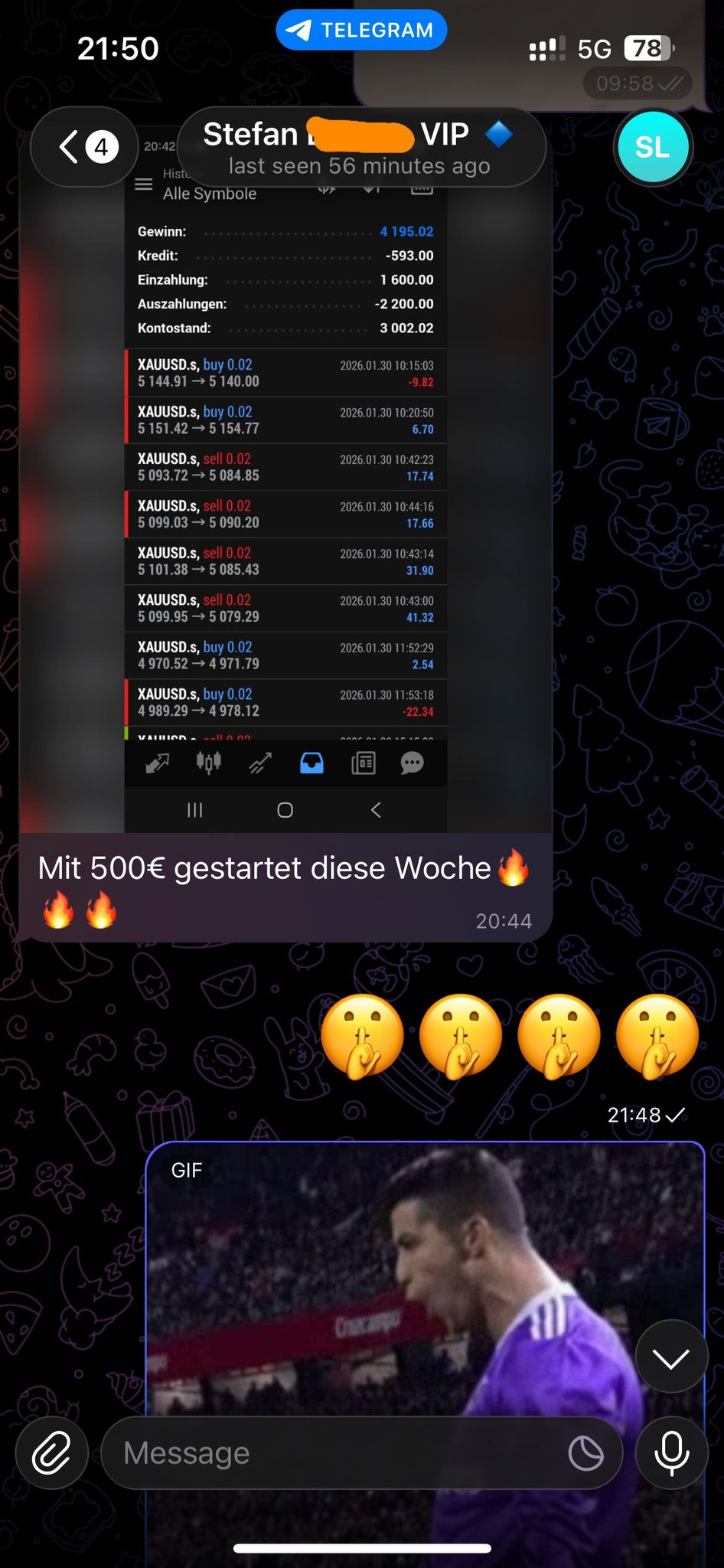Viewport: 724px width, 1568px height.
Task: Open Stefan VIP contact info header
Action: pyautogui.click(x=360, y=148)
